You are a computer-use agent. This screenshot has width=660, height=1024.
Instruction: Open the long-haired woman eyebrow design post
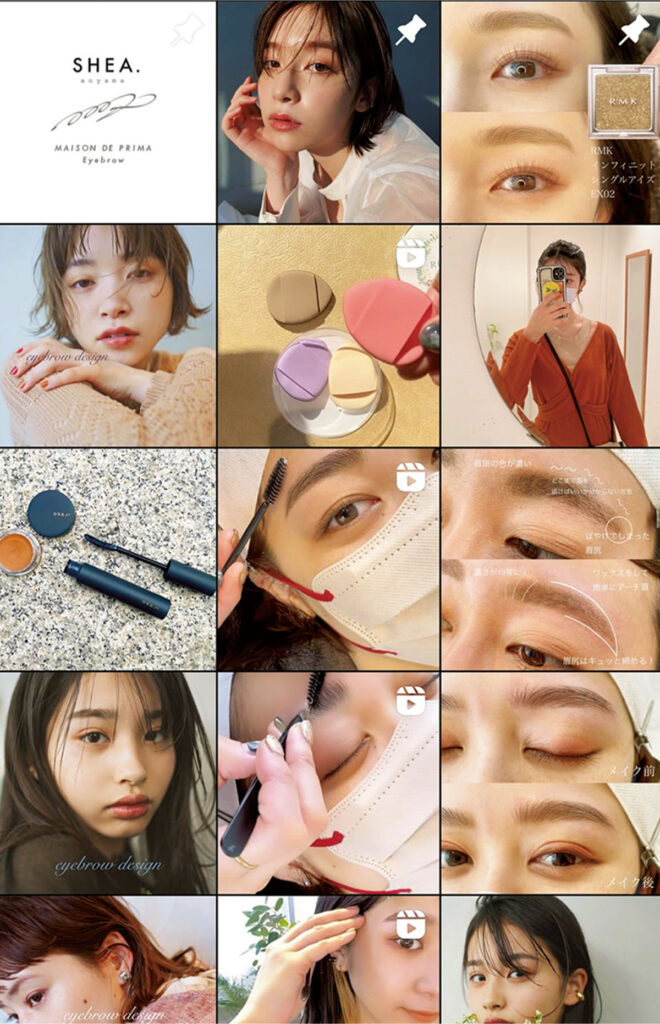108,782
